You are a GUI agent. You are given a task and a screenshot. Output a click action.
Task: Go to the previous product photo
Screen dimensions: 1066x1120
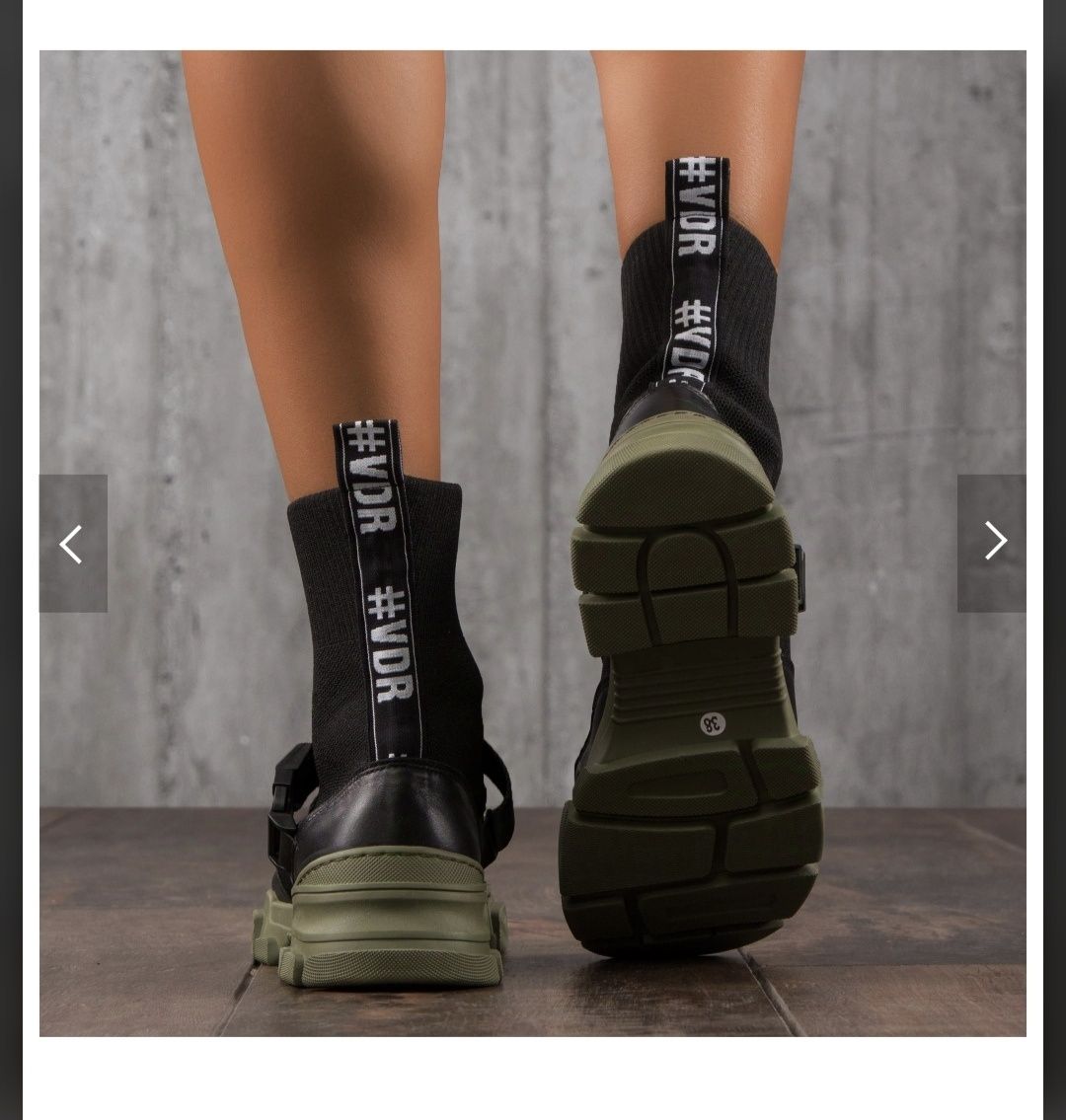(x=72, y=544)
